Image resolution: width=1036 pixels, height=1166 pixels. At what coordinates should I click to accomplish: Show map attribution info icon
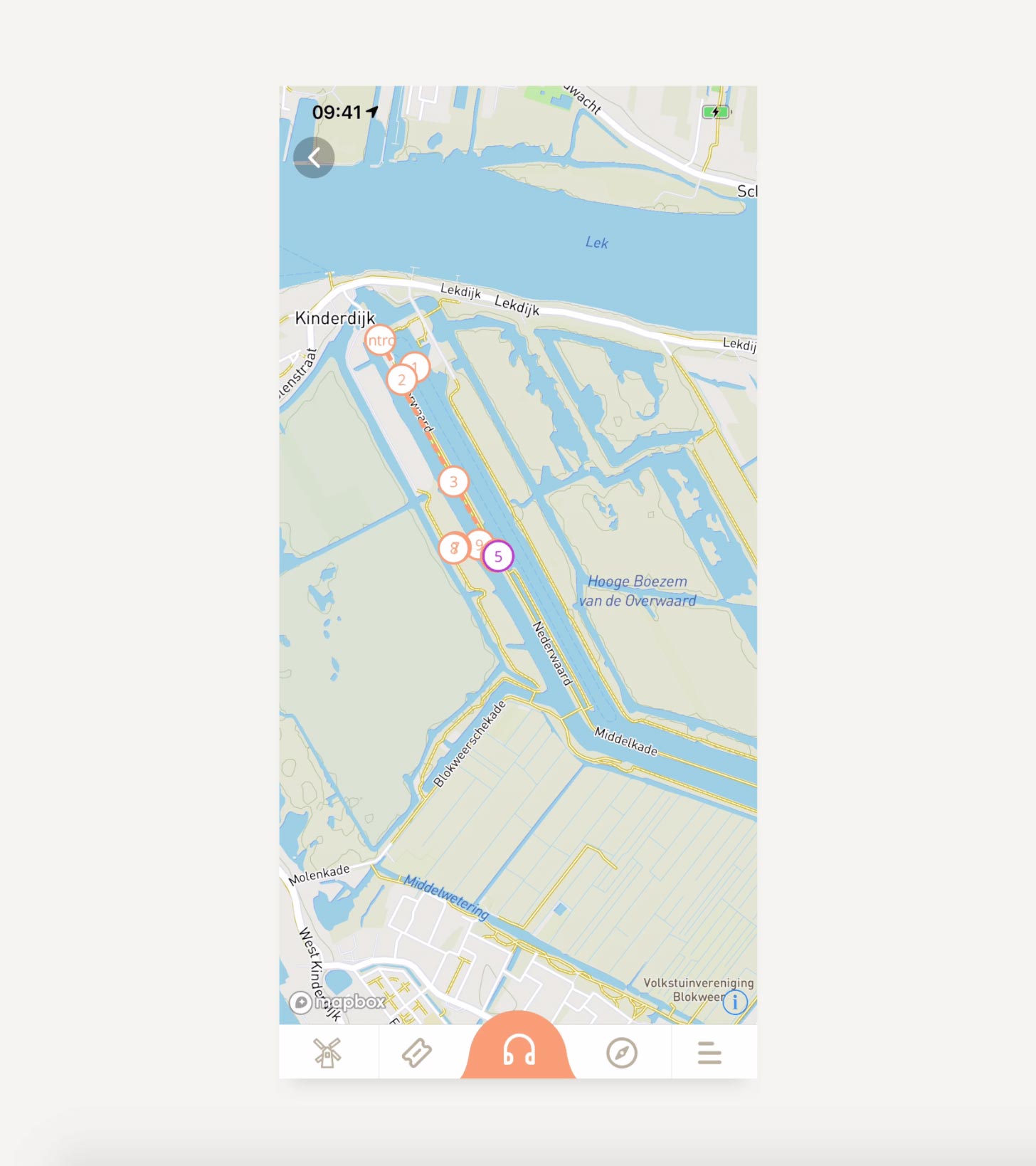coord(734,1002)
